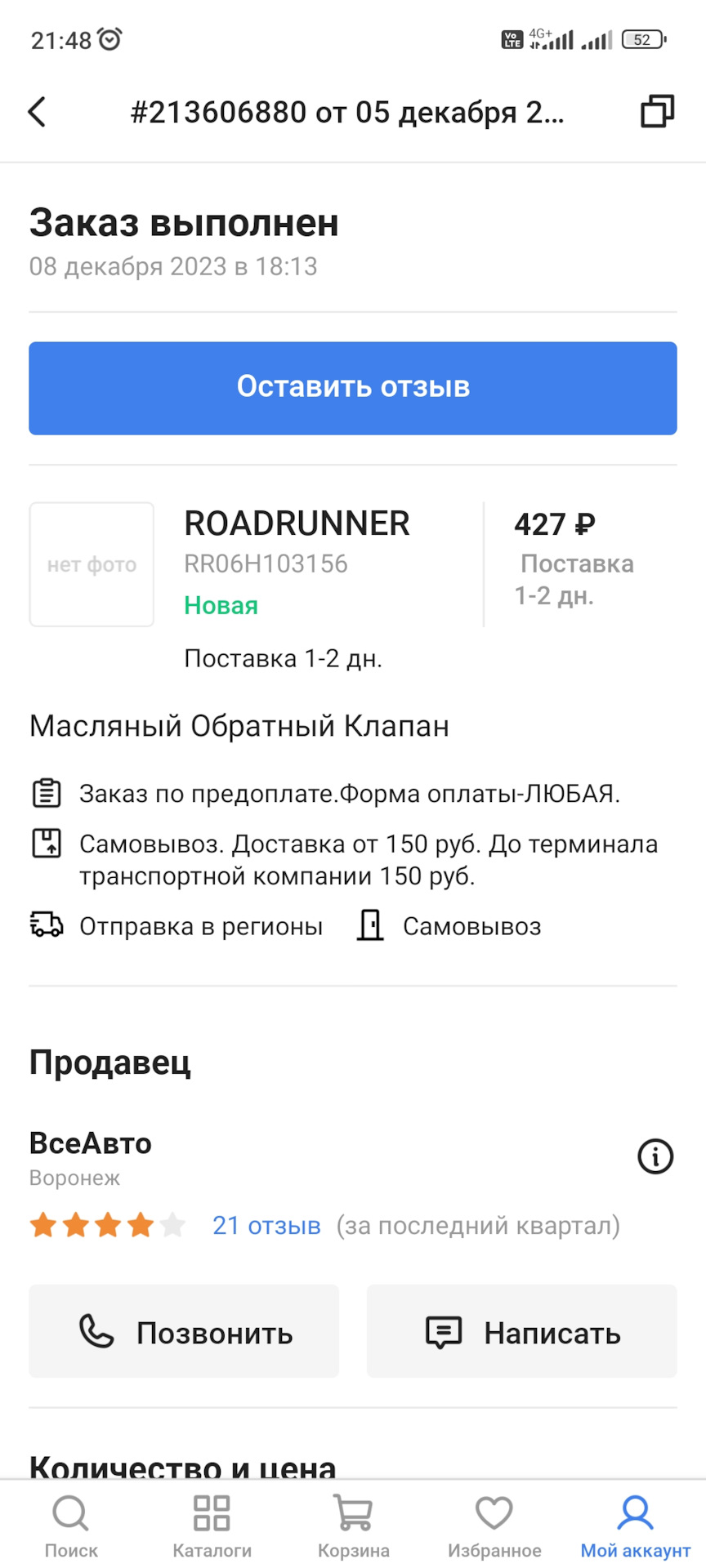
Task: Open the нет фото product thumbnail
Action: [91, 563]
